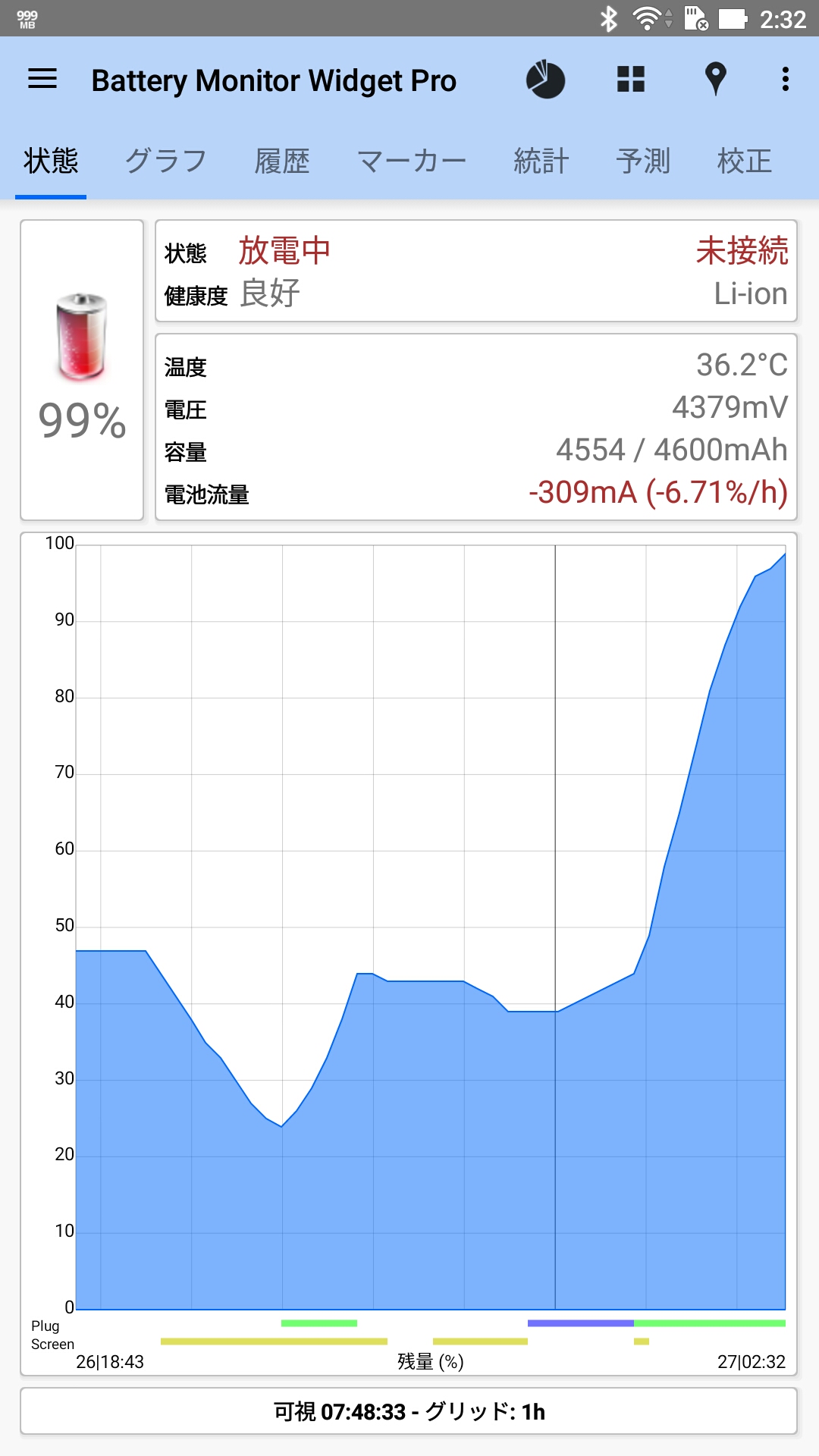Open the location marker pin icon

pos(715,79)
